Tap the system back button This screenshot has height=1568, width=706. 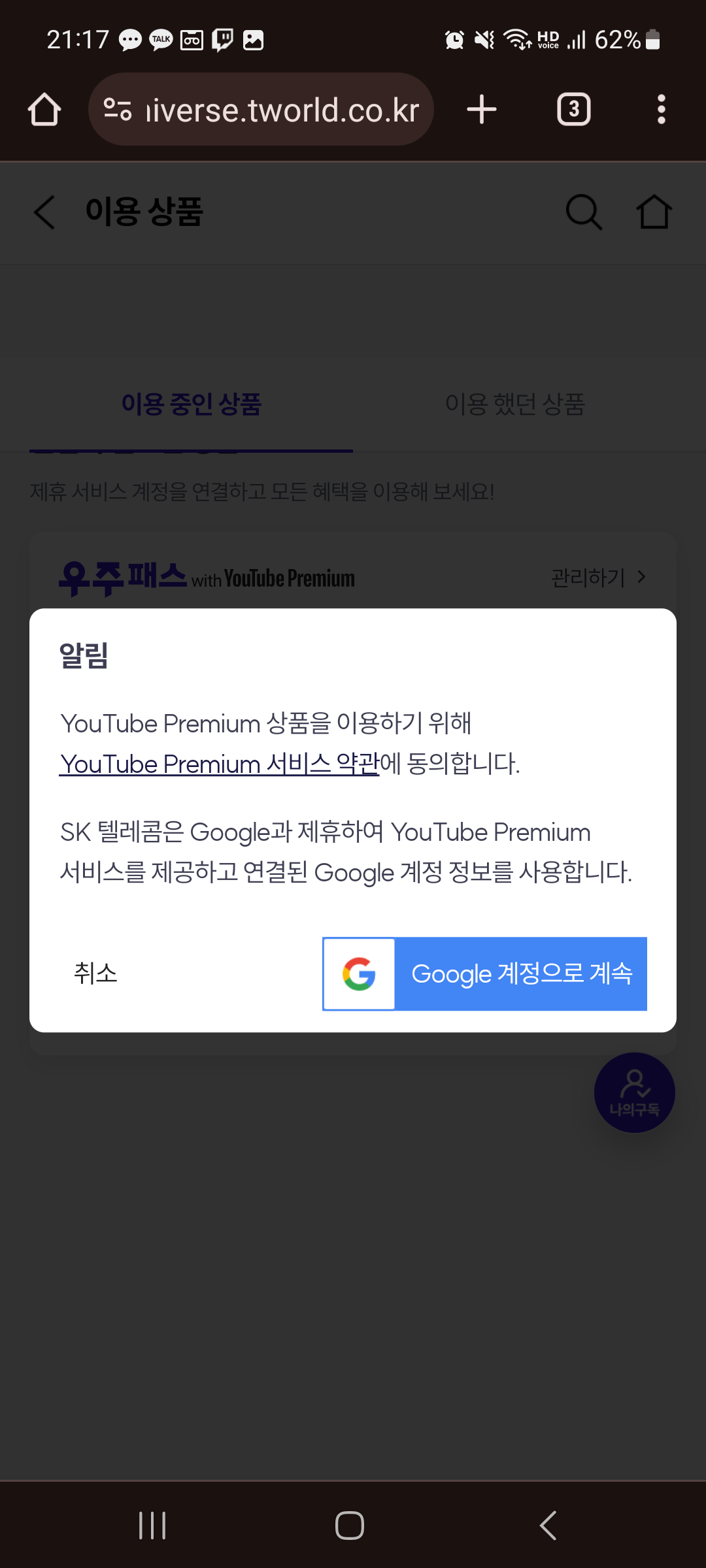[548, 1526]
